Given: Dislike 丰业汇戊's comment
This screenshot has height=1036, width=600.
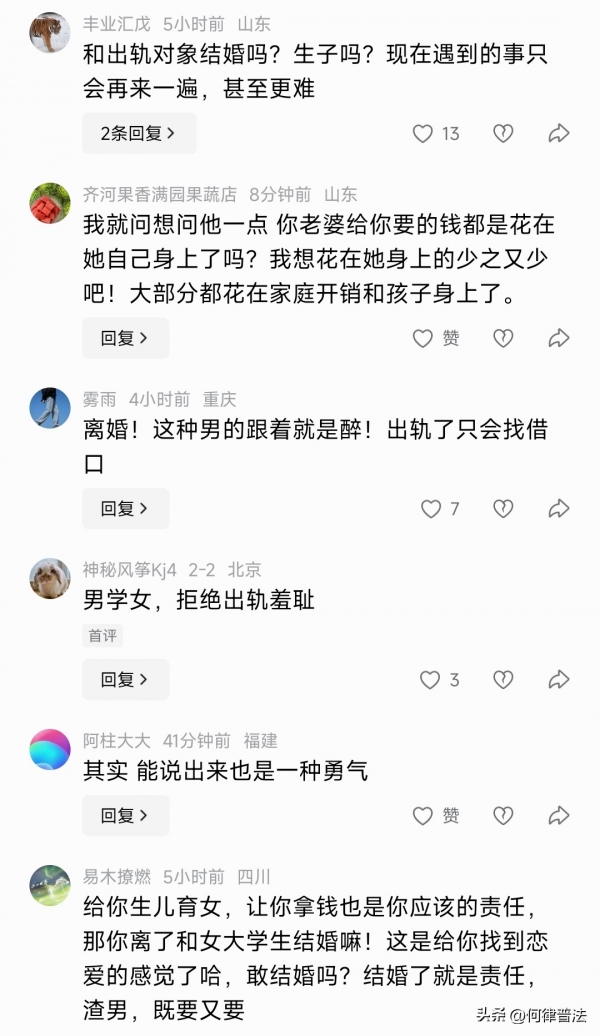Looking at the screenshot, I should point(503,133).
